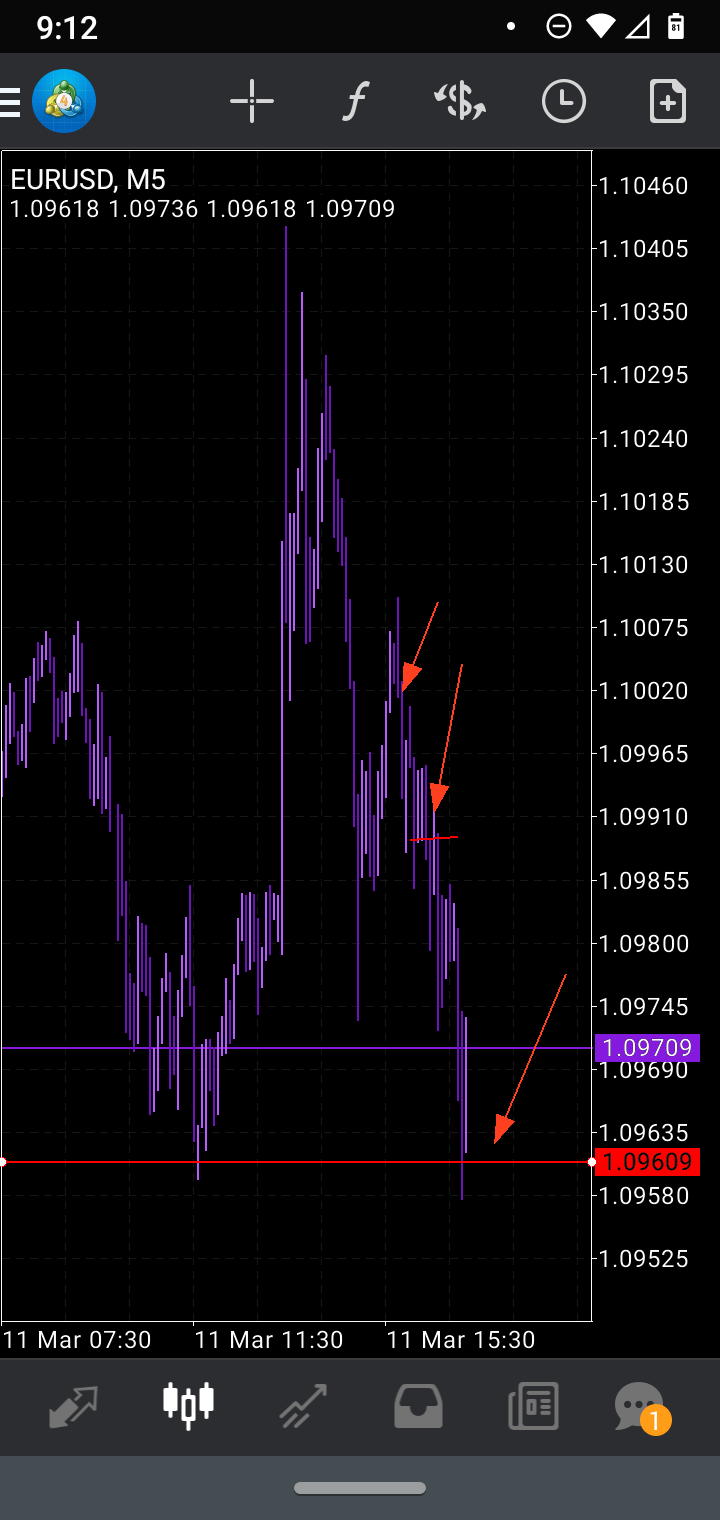Show the News tab
Image resolution: width=720 pixels, height=1520 pixels.
tap(533, 1406)
